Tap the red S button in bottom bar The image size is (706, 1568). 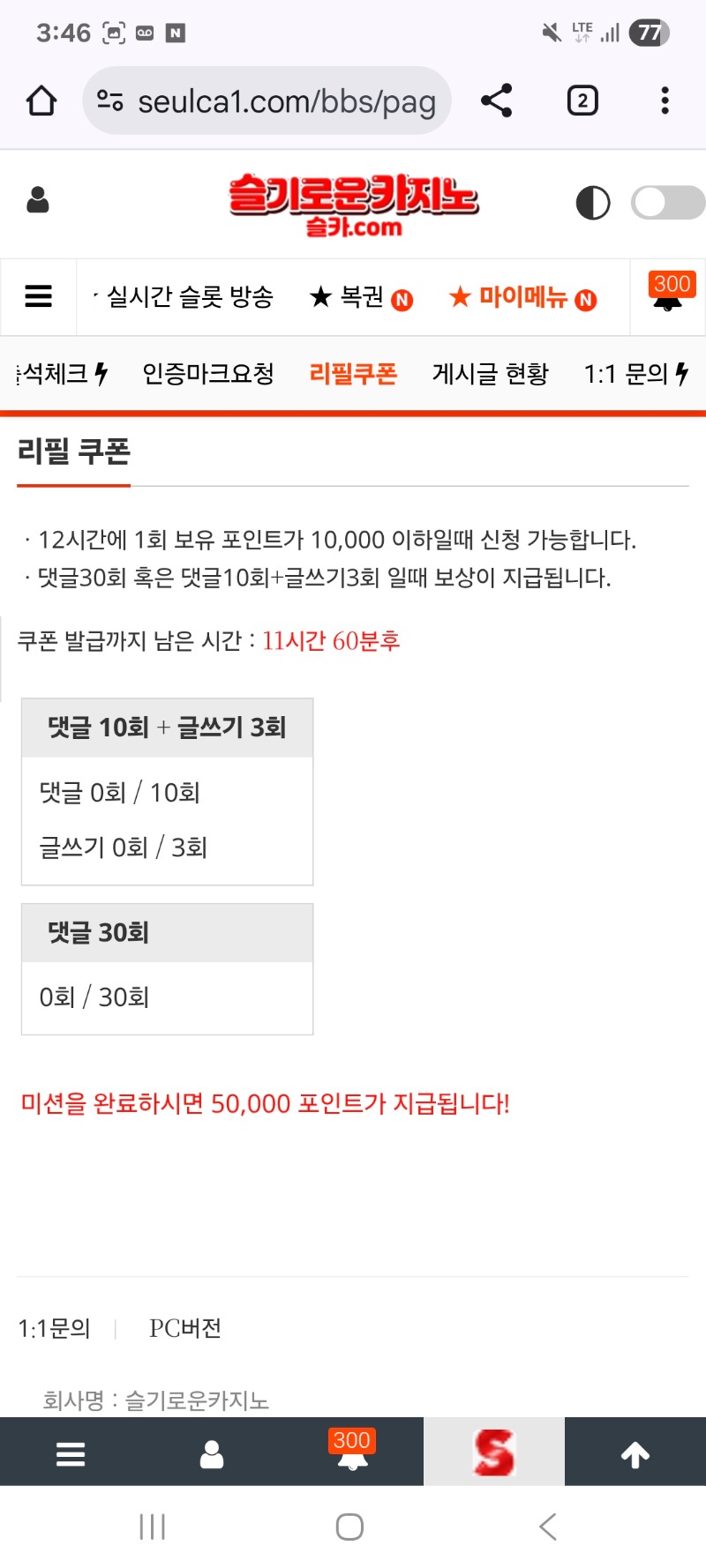494,1452
